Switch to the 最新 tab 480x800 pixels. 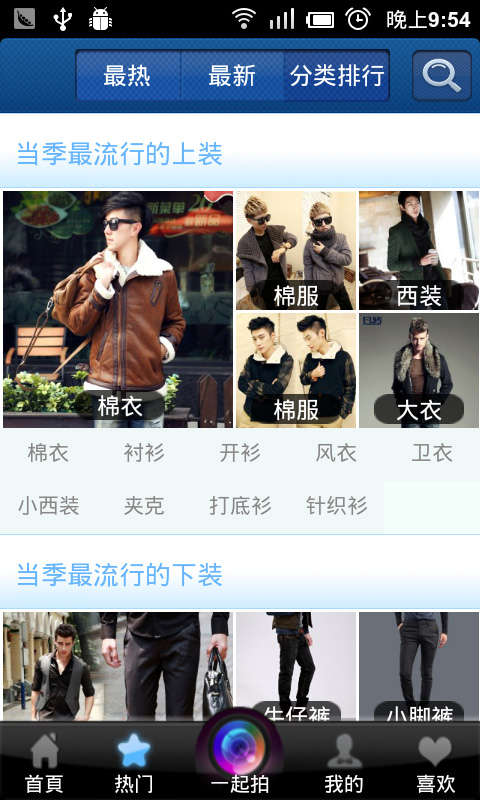(232, 76)
